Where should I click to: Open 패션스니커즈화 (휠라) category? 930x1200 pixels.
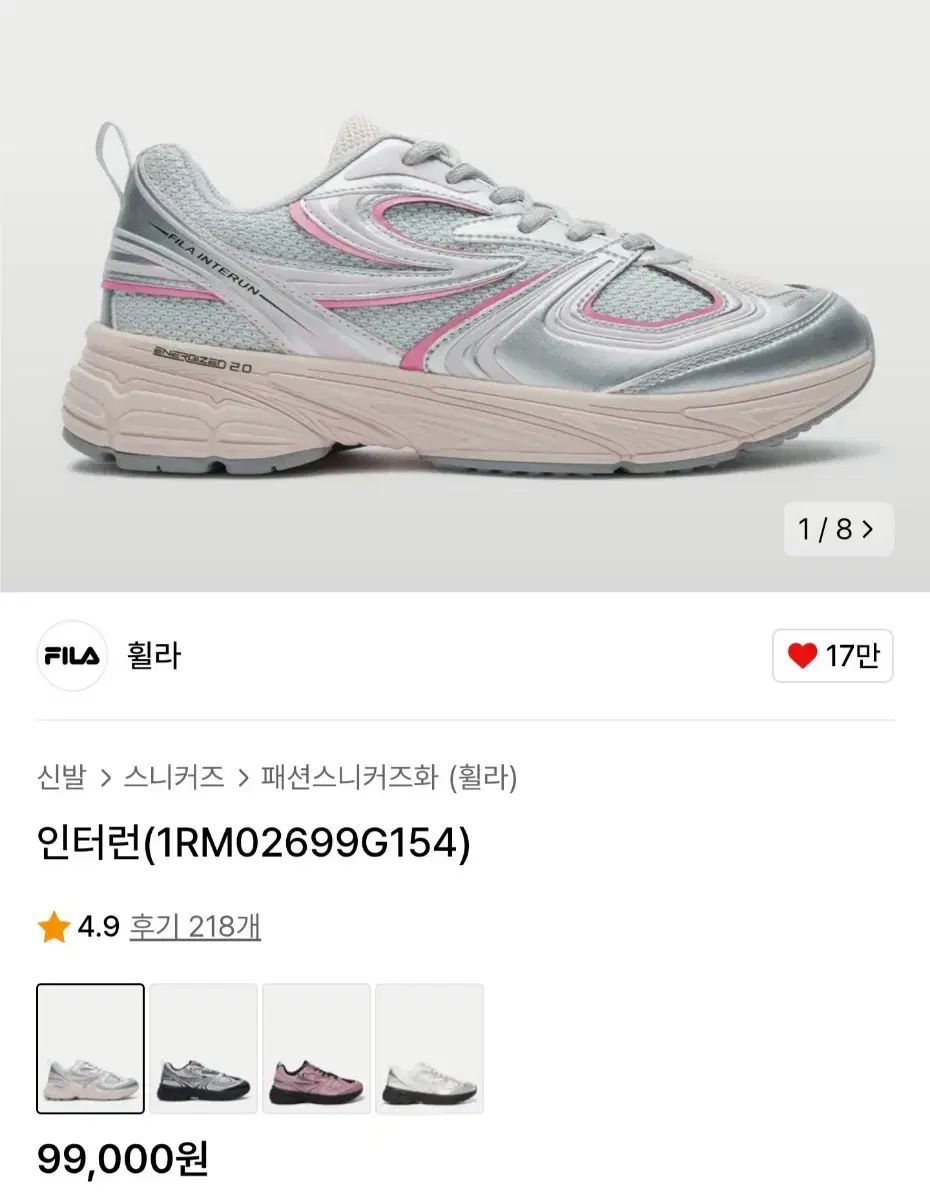point(388,777)
